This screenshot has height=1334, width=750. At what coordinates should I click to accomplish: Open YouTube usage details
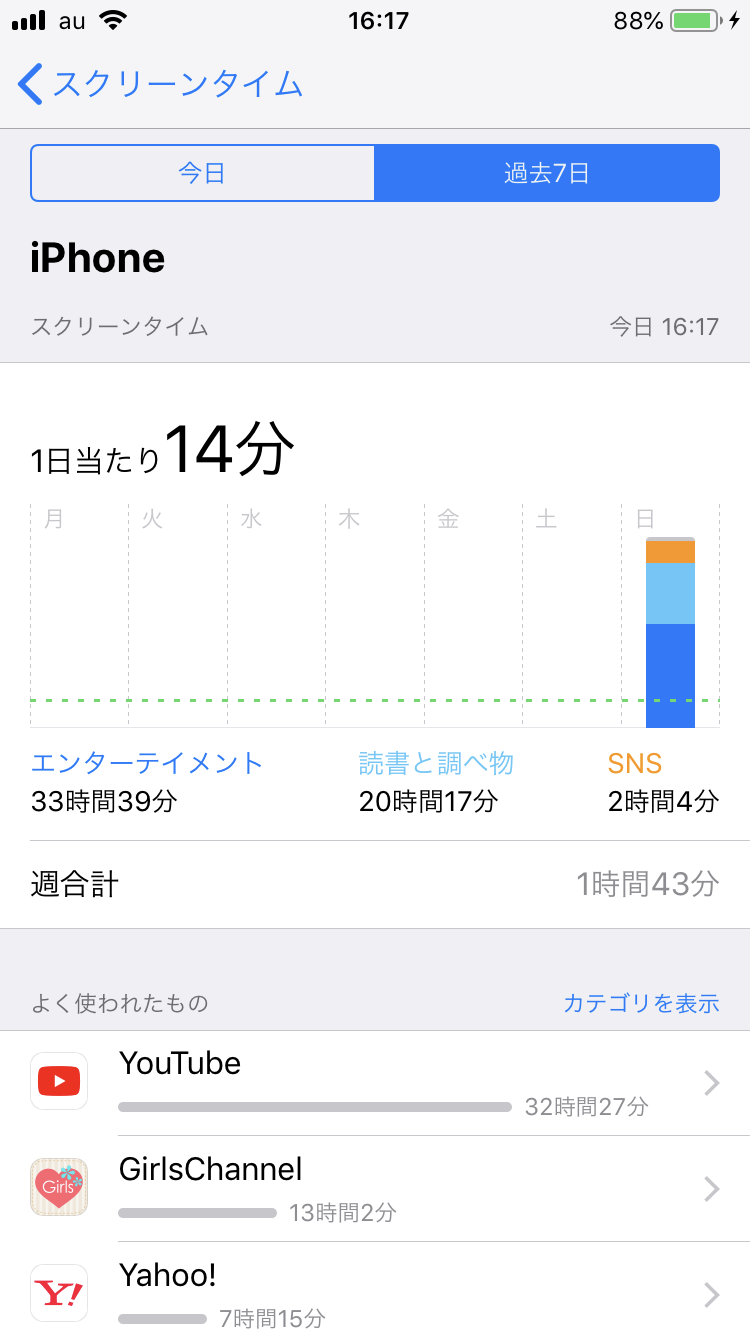coord(375,1083)
